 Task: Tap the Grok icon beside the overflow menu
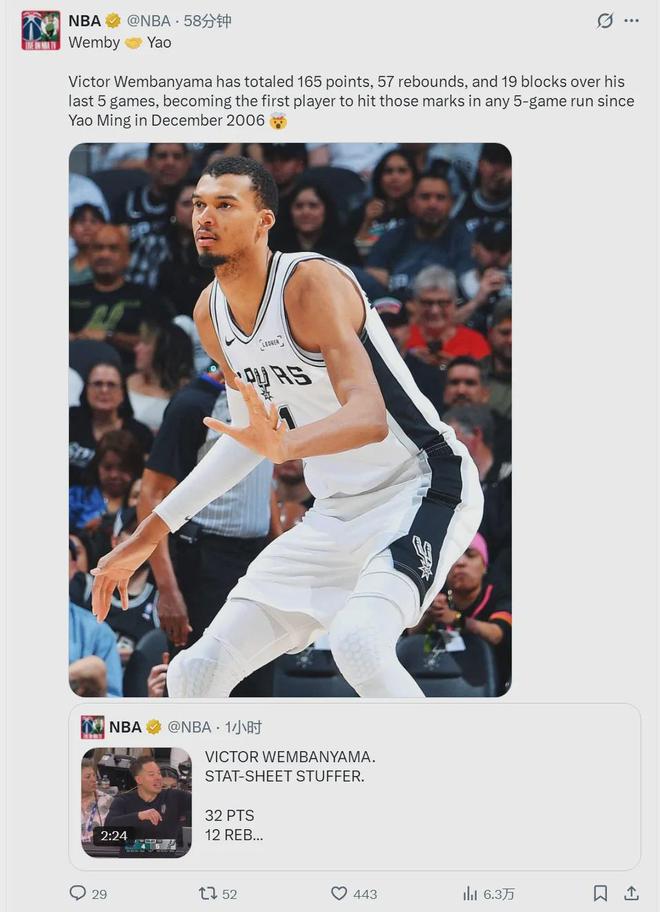[604, 20]
